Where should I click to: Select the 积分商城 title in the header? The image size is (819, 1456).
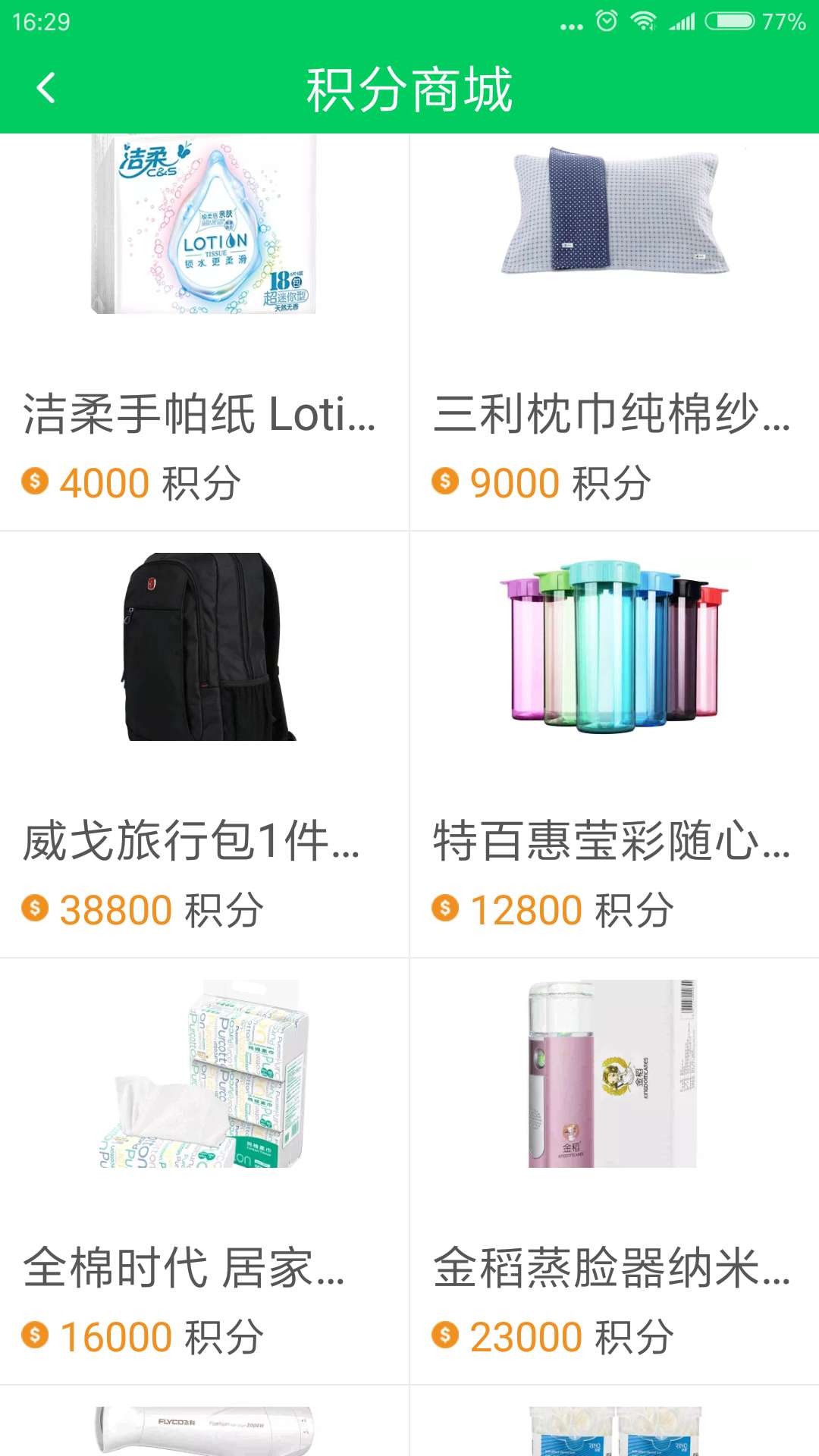click(409, 89)
